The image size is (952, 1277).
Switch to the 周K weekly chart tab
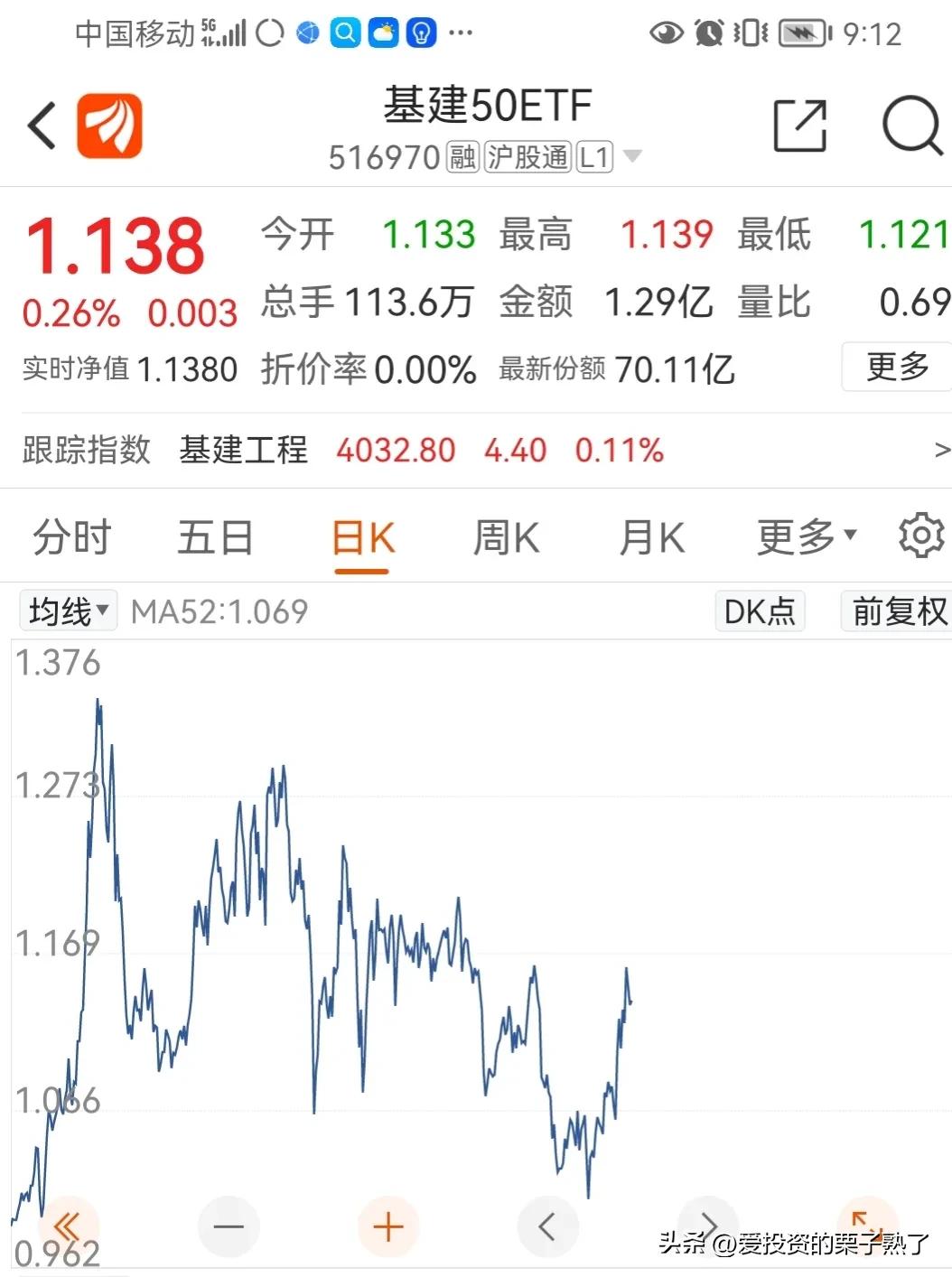[505, 536]
